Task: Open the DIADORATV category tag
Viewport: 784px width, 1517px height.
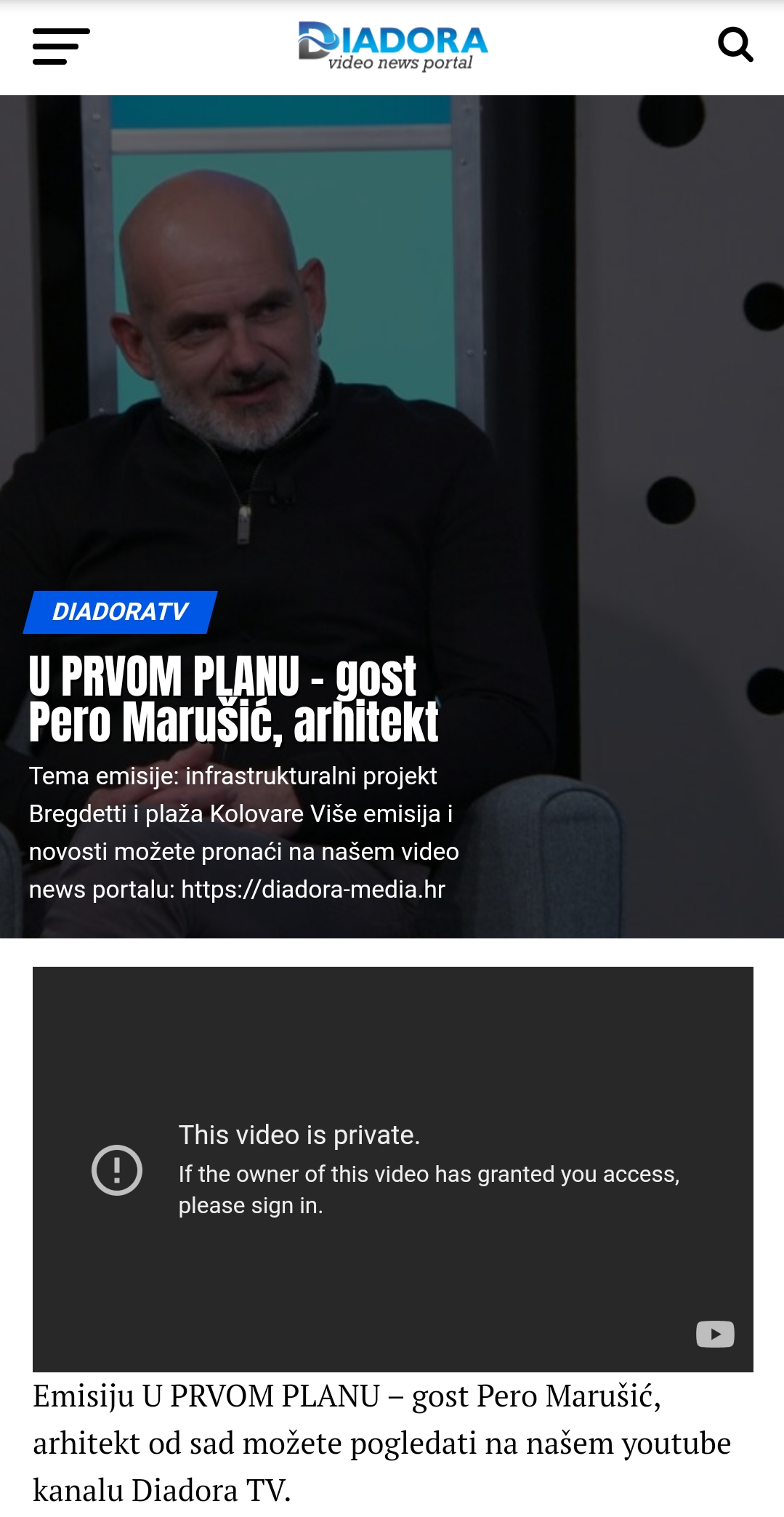Action: tap(121, 612)
